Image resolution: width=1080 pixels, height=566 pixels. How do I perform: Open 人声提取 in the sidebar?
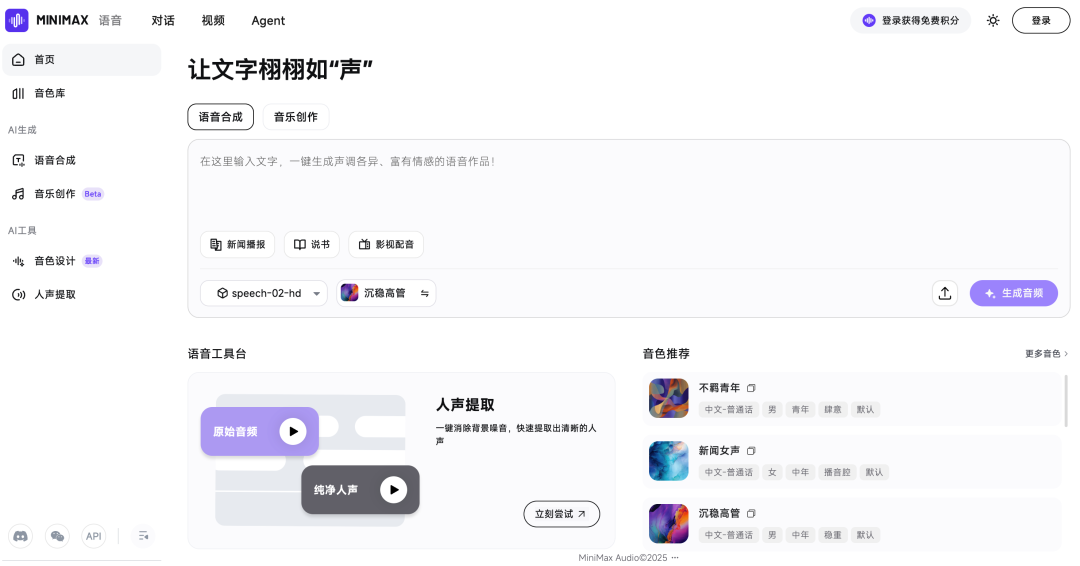pos(55,295)
